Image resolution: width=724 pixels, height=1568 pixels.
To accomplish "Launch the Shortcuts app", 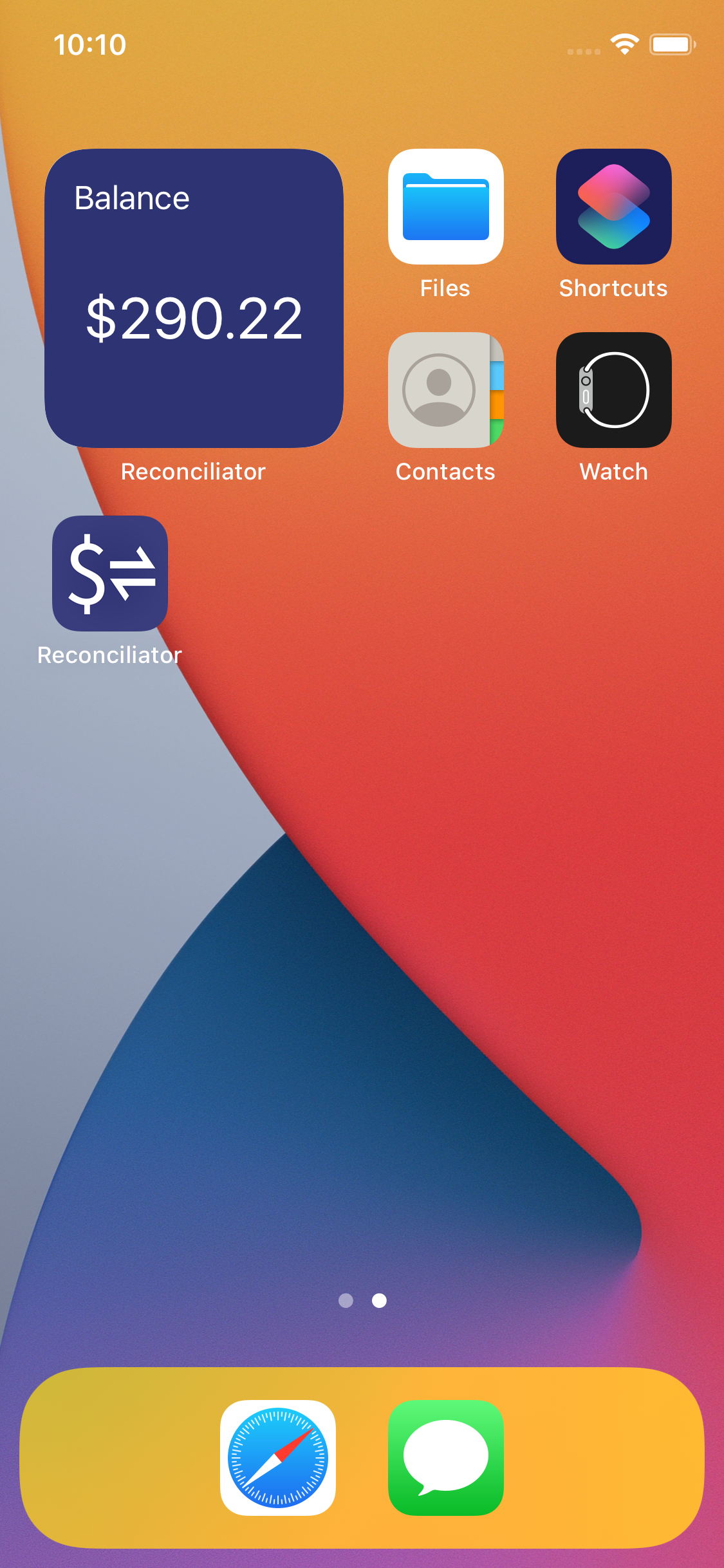I will point(613,207).
